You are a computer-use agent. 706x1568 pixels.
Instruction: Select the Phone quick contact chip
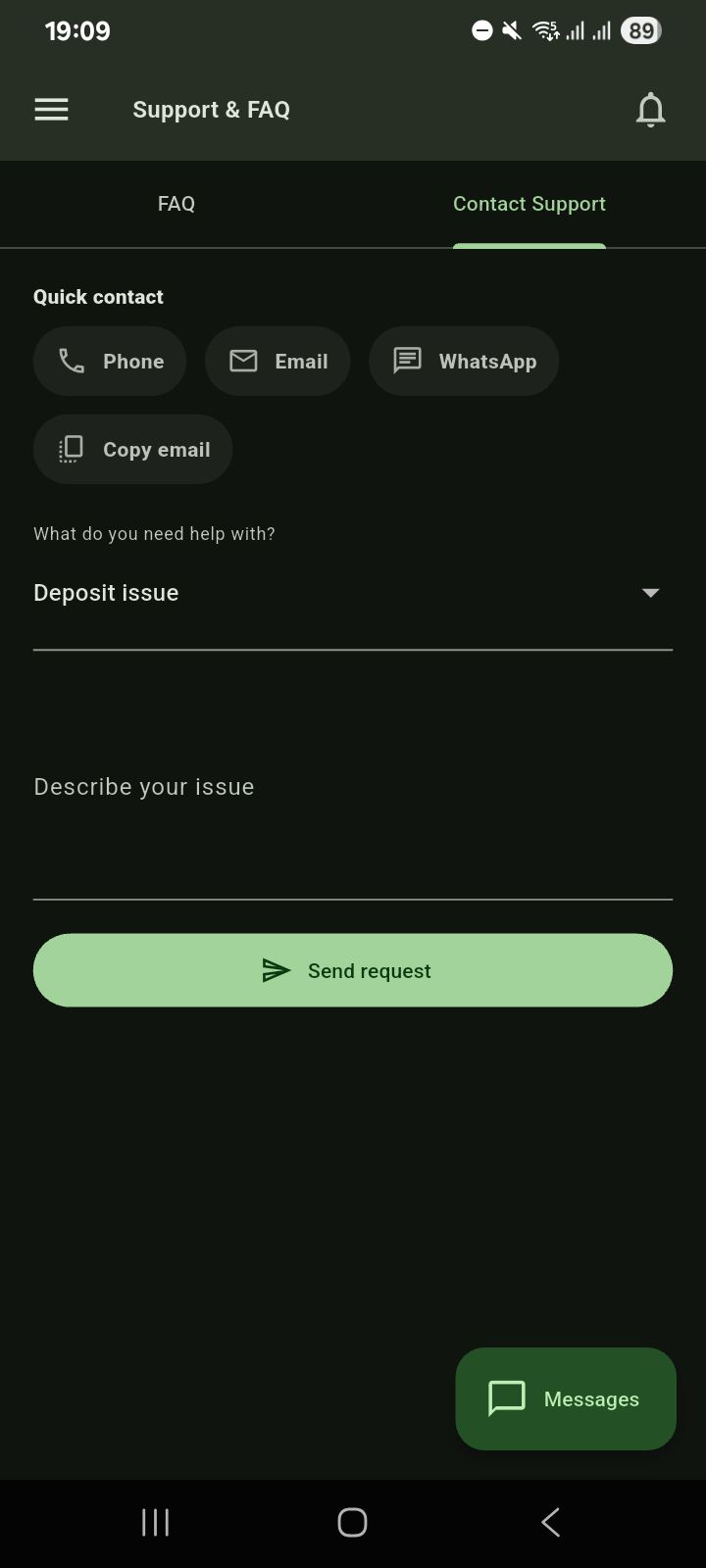pos(110,361)
